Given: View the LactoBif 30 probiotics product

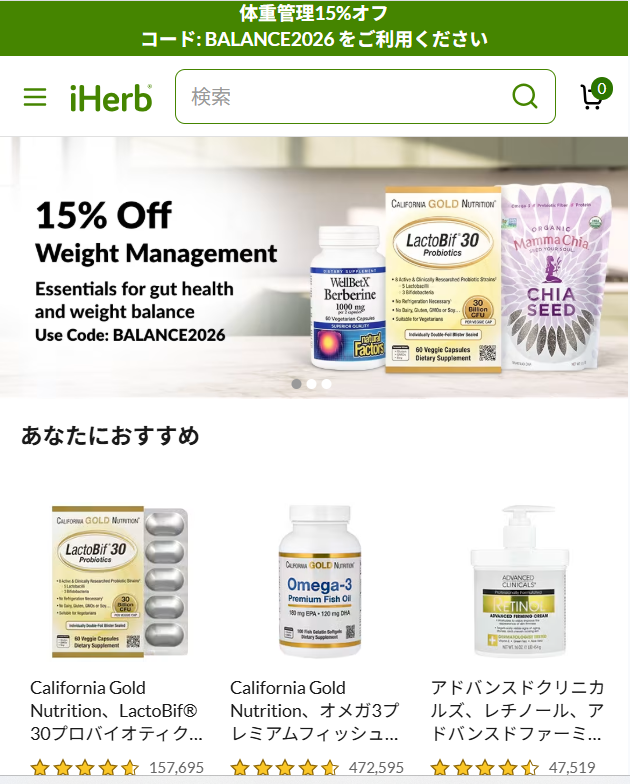Looking at the screenshot, I should click(119, 582).
